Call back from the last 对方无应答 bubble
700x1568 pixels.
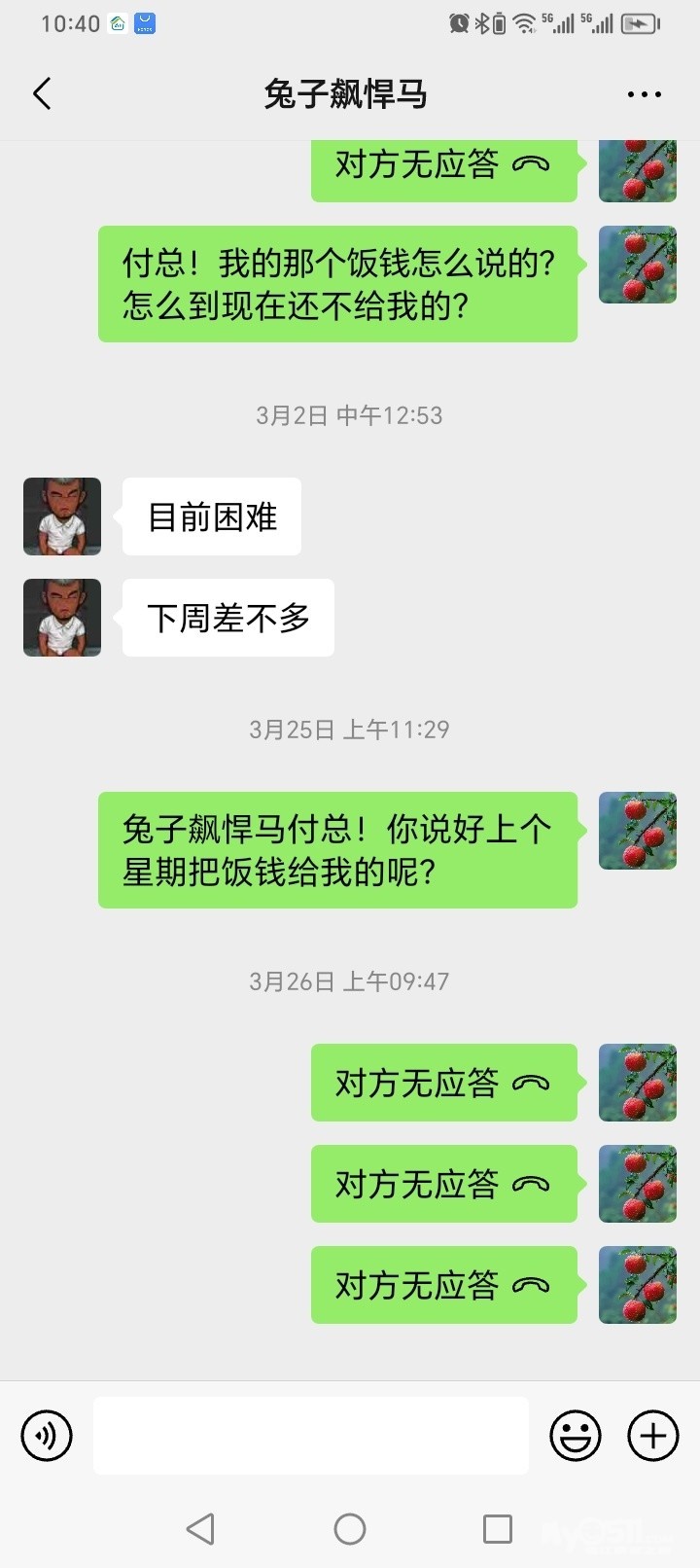click(443, 1285)
